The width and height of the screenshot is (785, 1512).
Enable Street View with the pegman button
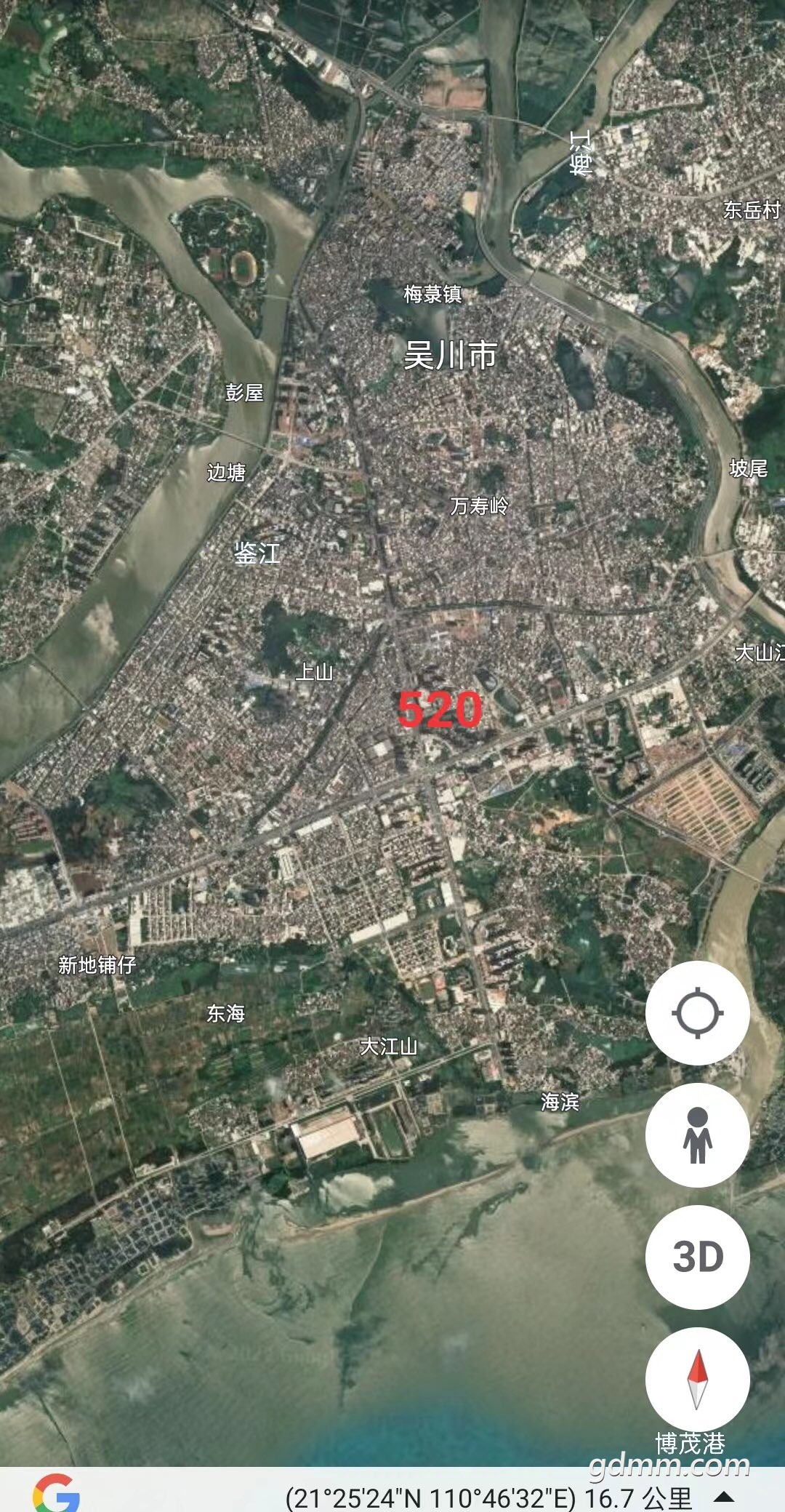pyautogui.click(x=697, y=1135)
